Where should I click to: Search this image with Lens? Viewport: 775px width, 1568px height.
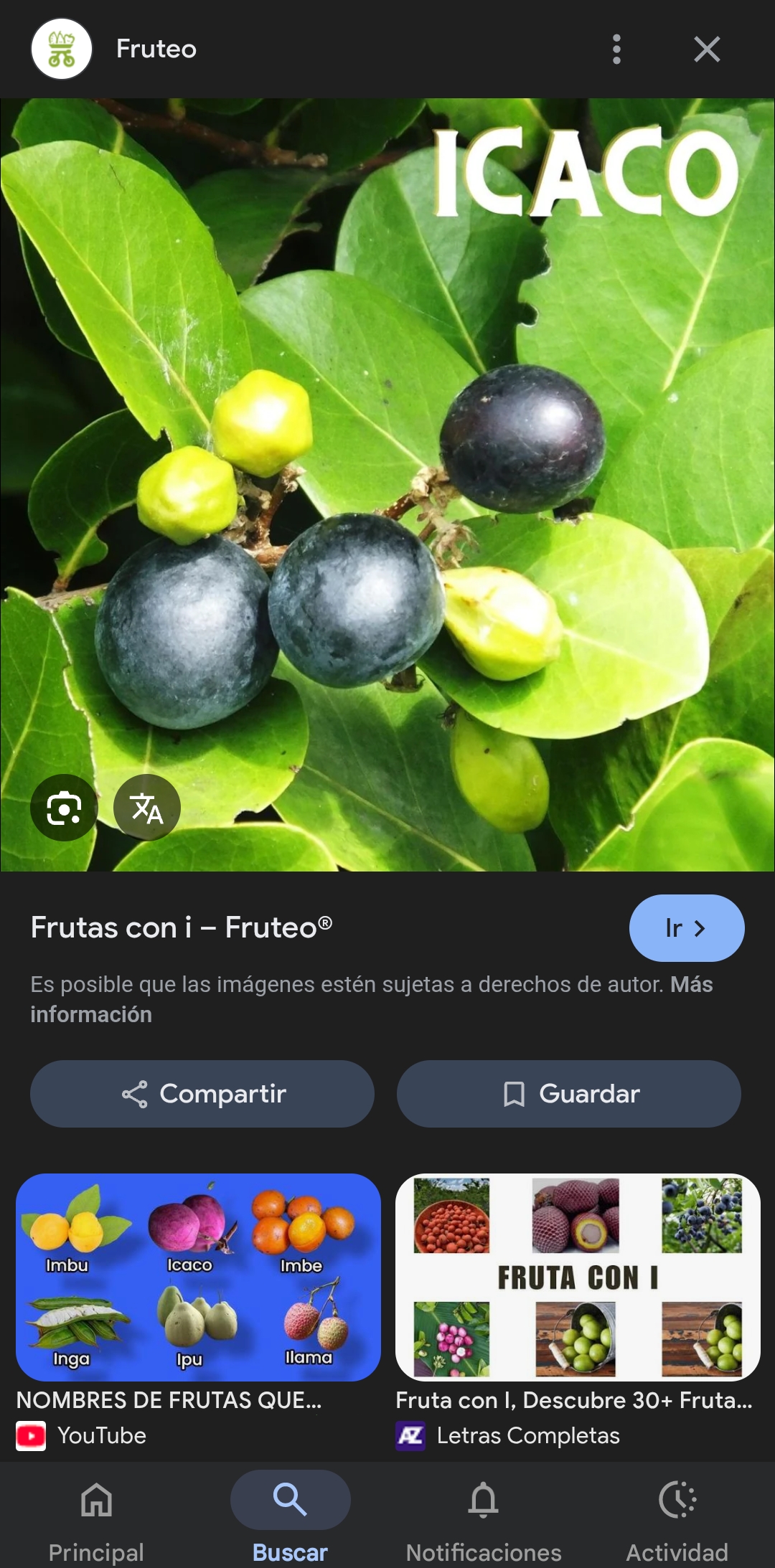click(x=64, y=808)
